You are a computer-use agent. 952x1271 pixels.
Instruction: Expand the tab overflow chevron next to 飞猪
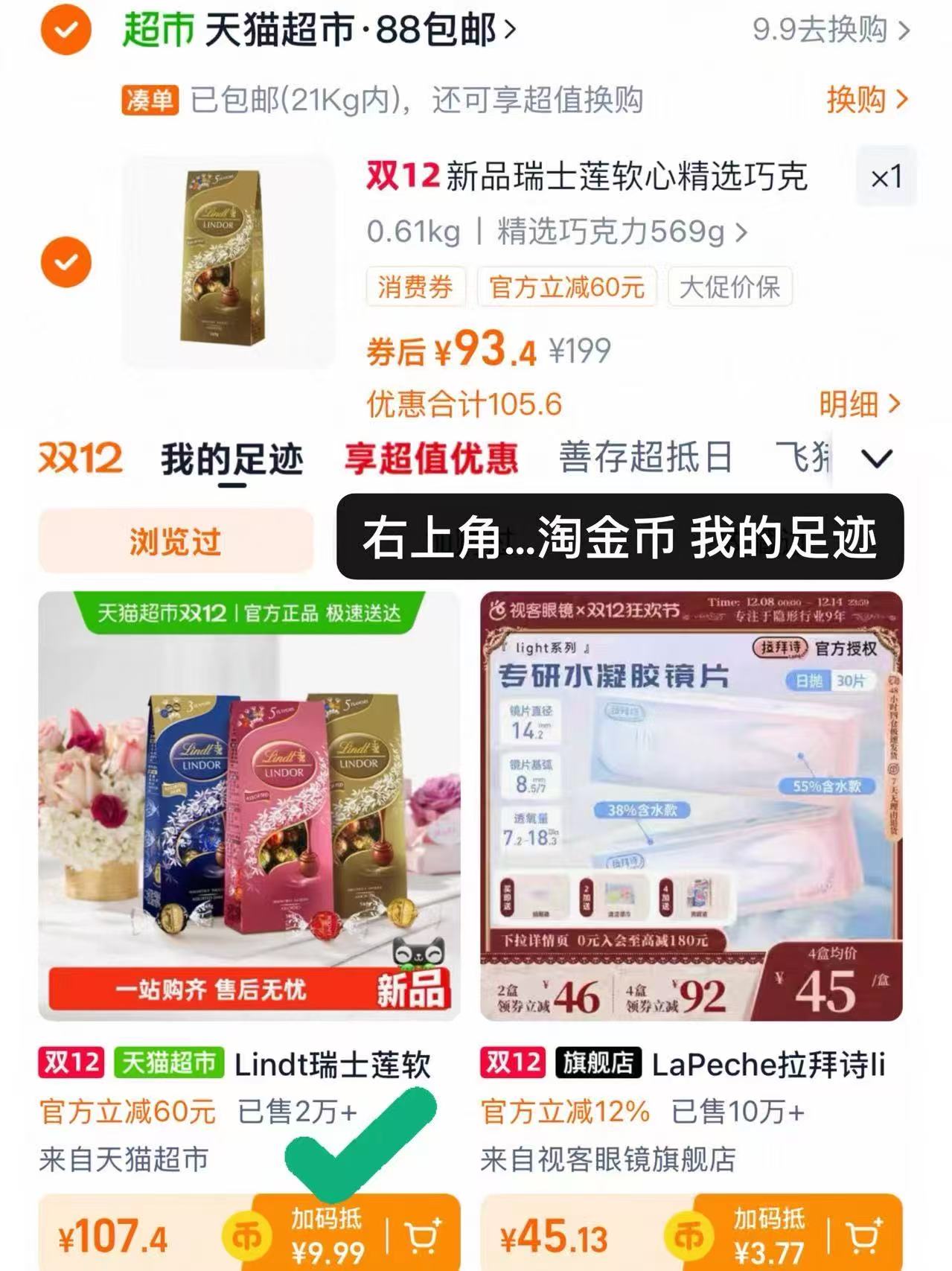coord(877,460)
